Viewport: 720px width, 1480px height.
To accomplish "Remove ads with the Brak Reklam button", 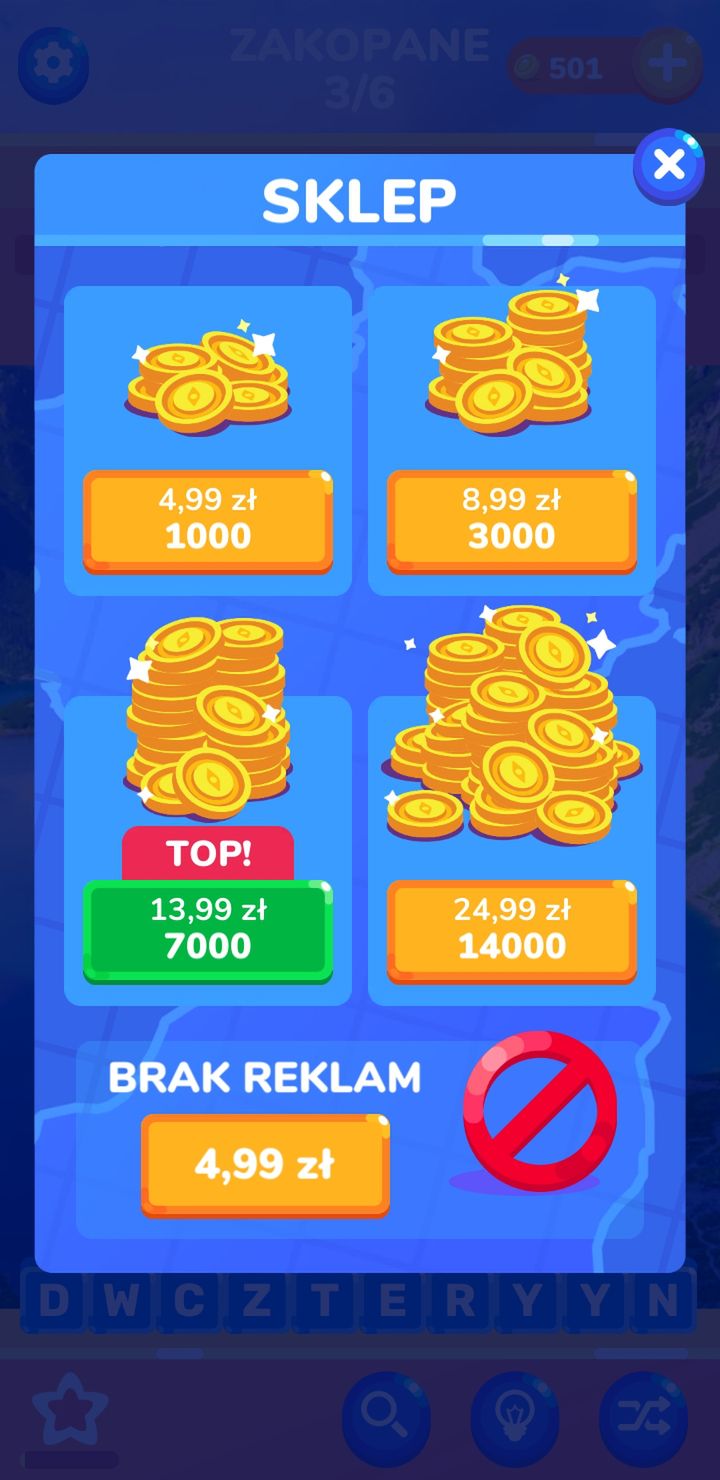I will point(265,1165).
